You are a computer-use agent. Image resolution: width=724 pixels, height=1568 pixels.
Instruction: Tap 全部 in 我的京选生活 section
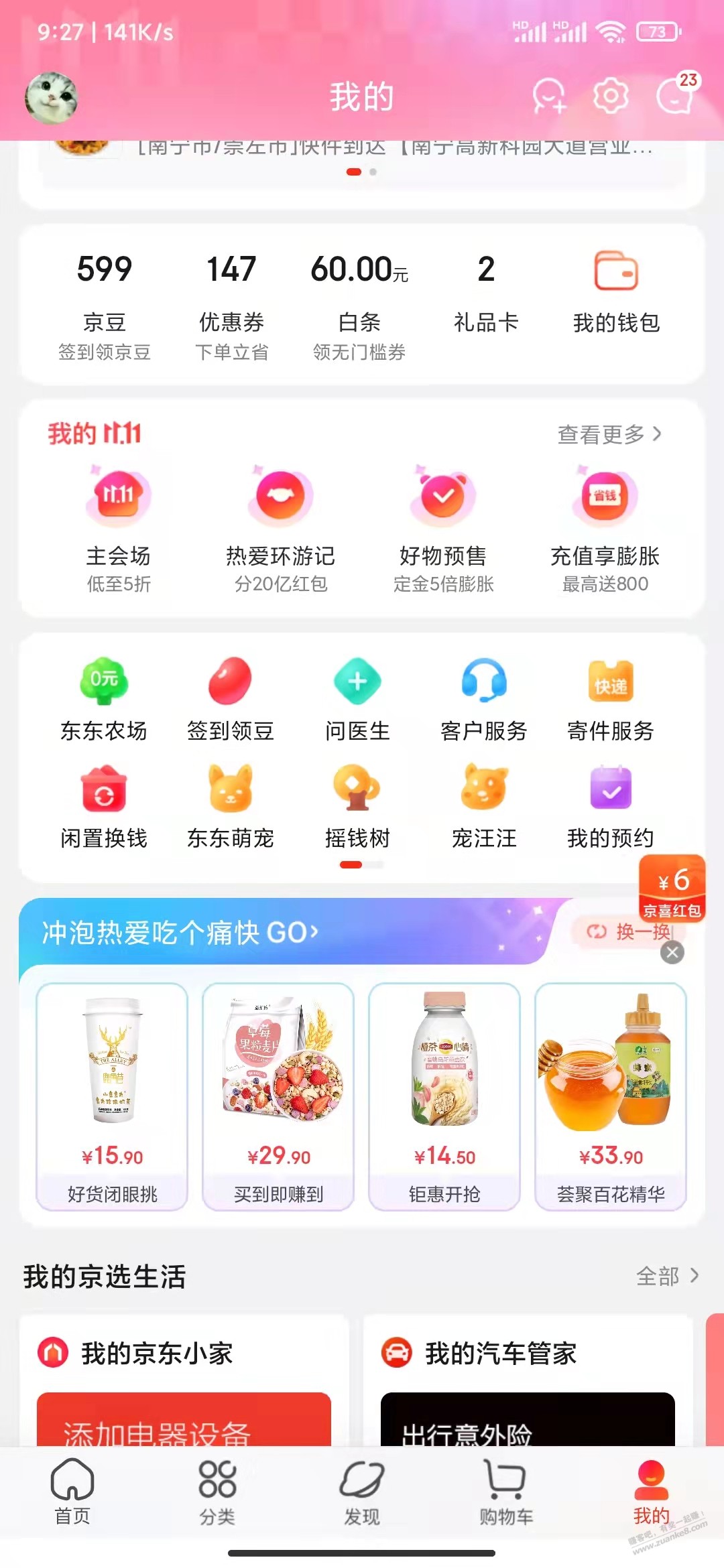(x=667, y=1276)
